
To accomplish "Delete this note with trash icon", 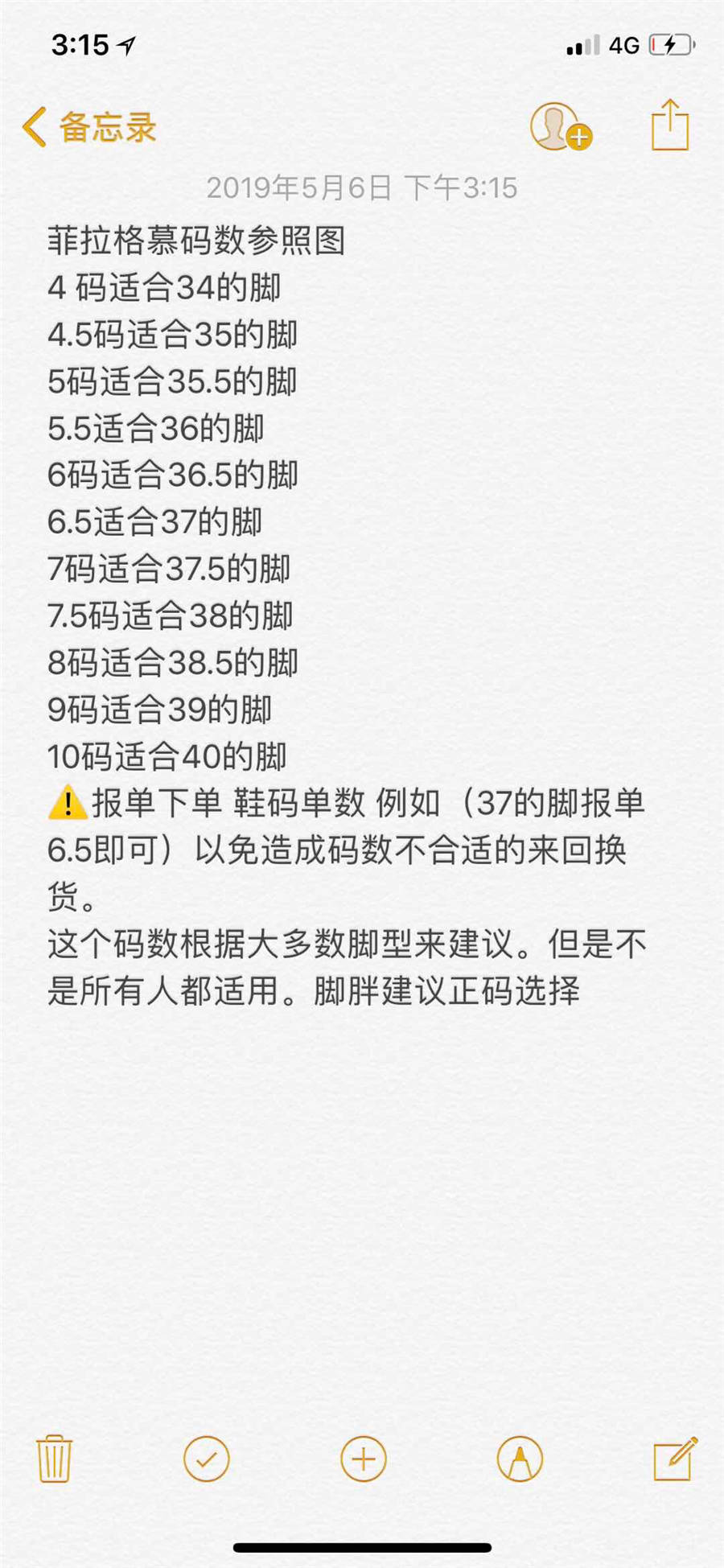I will tap(54, 1459).
